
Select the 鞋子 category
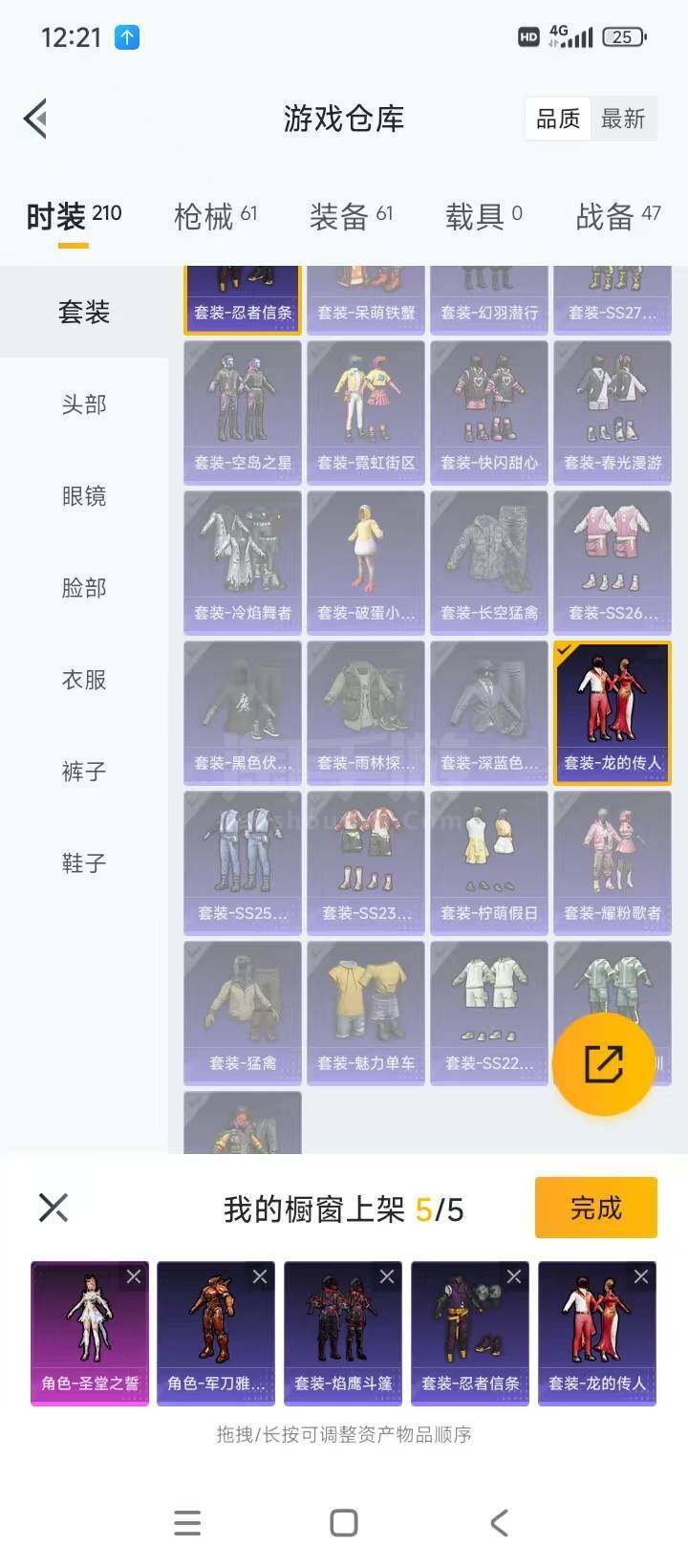pyautogui.click(x=84, y=863)
